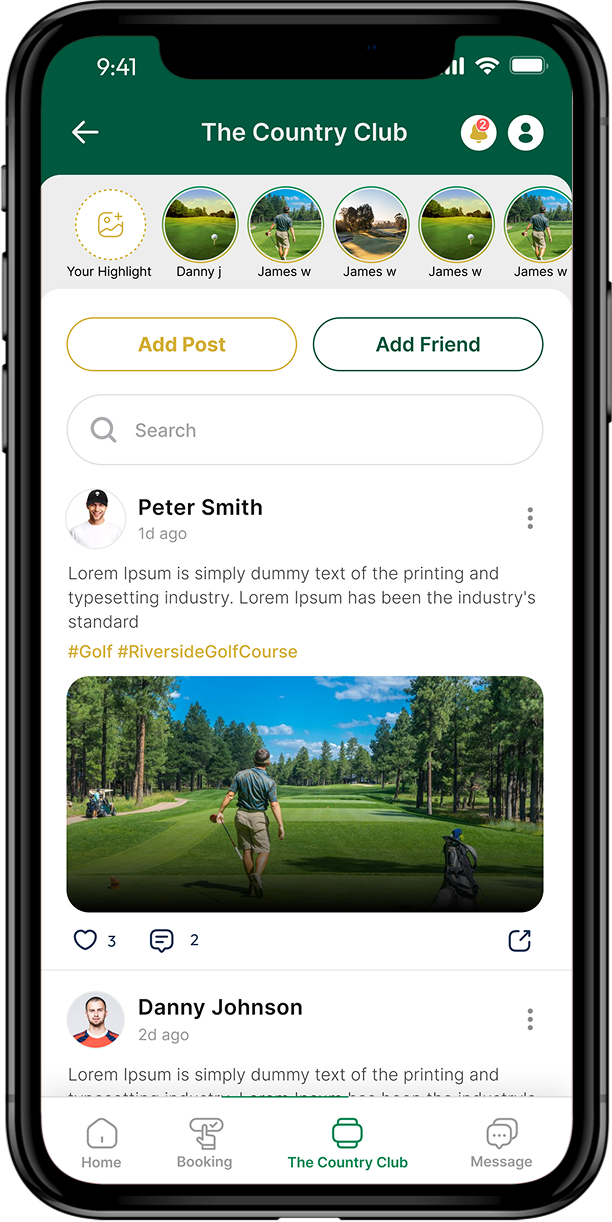Tap the Add Friend button
The width and height of the screenshot is (612, 1222).
pyautogui.click(x=428, y=344)
